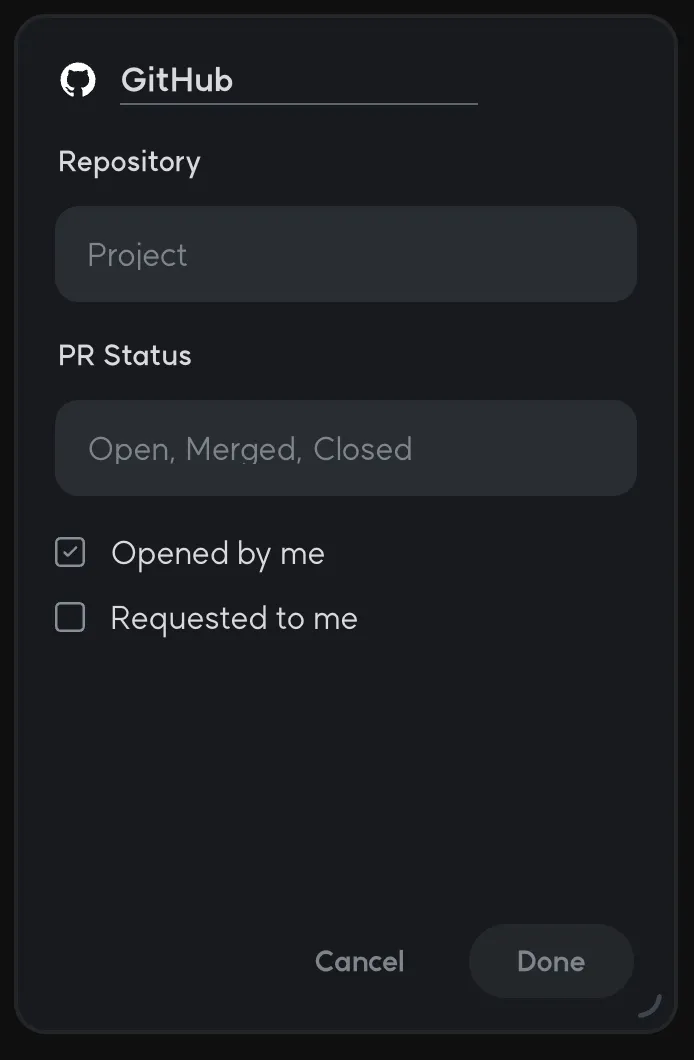Open the PR Status field

coord(345,448)
